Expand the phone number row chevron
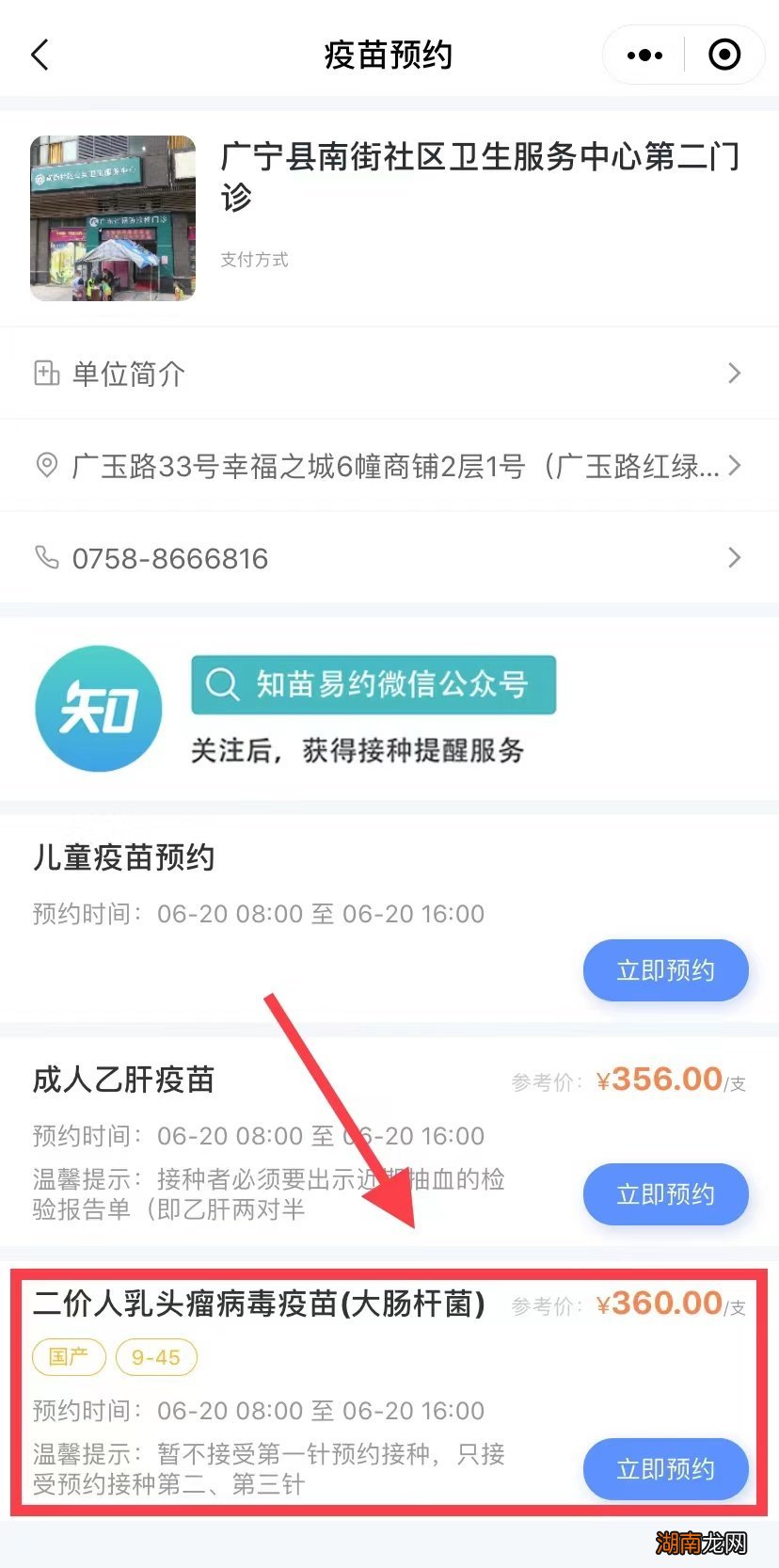 point(735,556)
